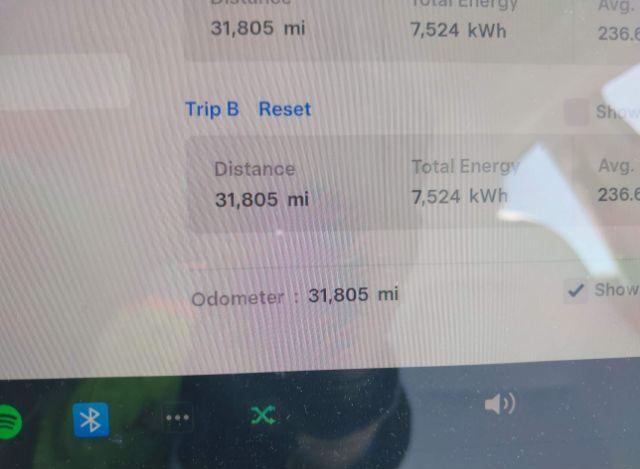640x469 pixels.
Task: Check the Show box for Trip B
Action: 576,112
